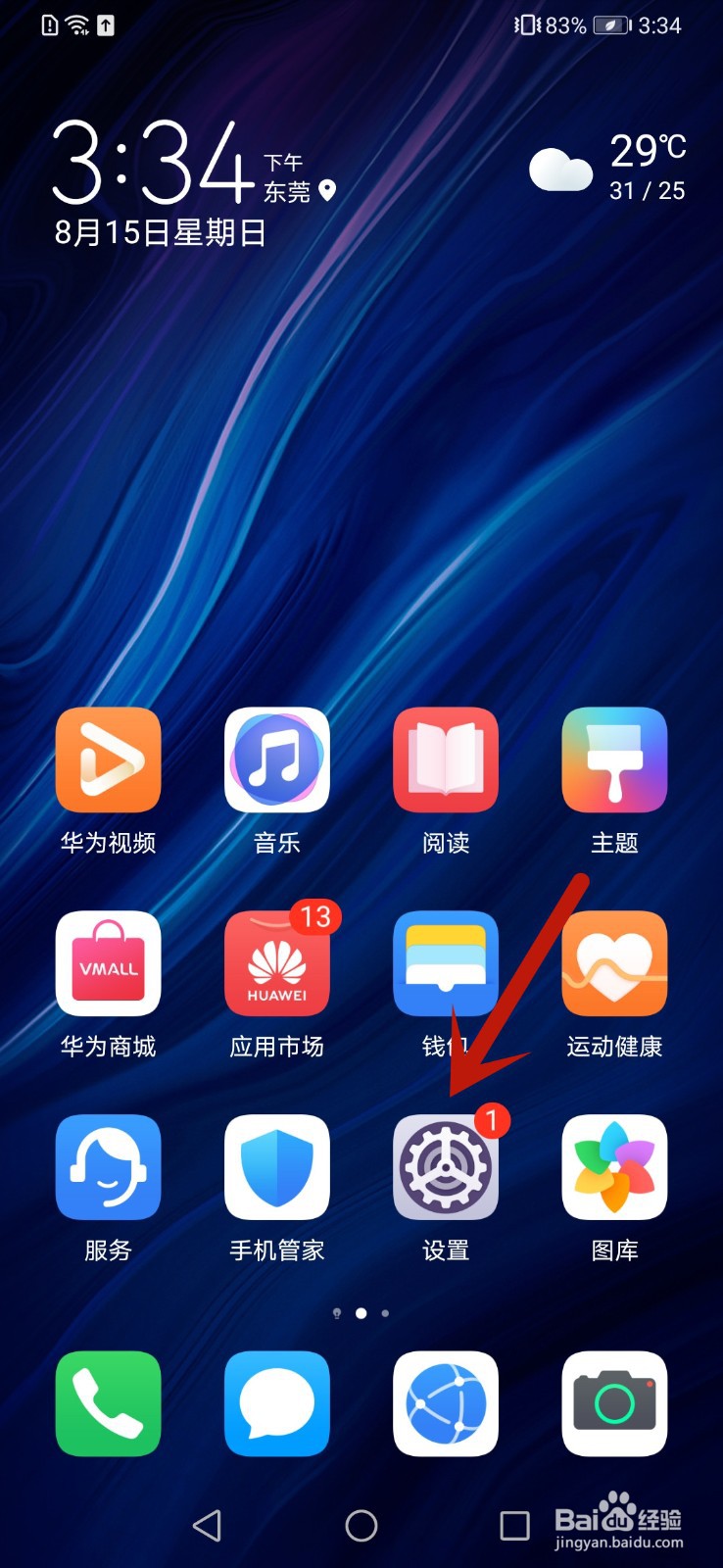Start the Phone dialer app
Screen dimensions: 723x1568
coord(108,1403)
